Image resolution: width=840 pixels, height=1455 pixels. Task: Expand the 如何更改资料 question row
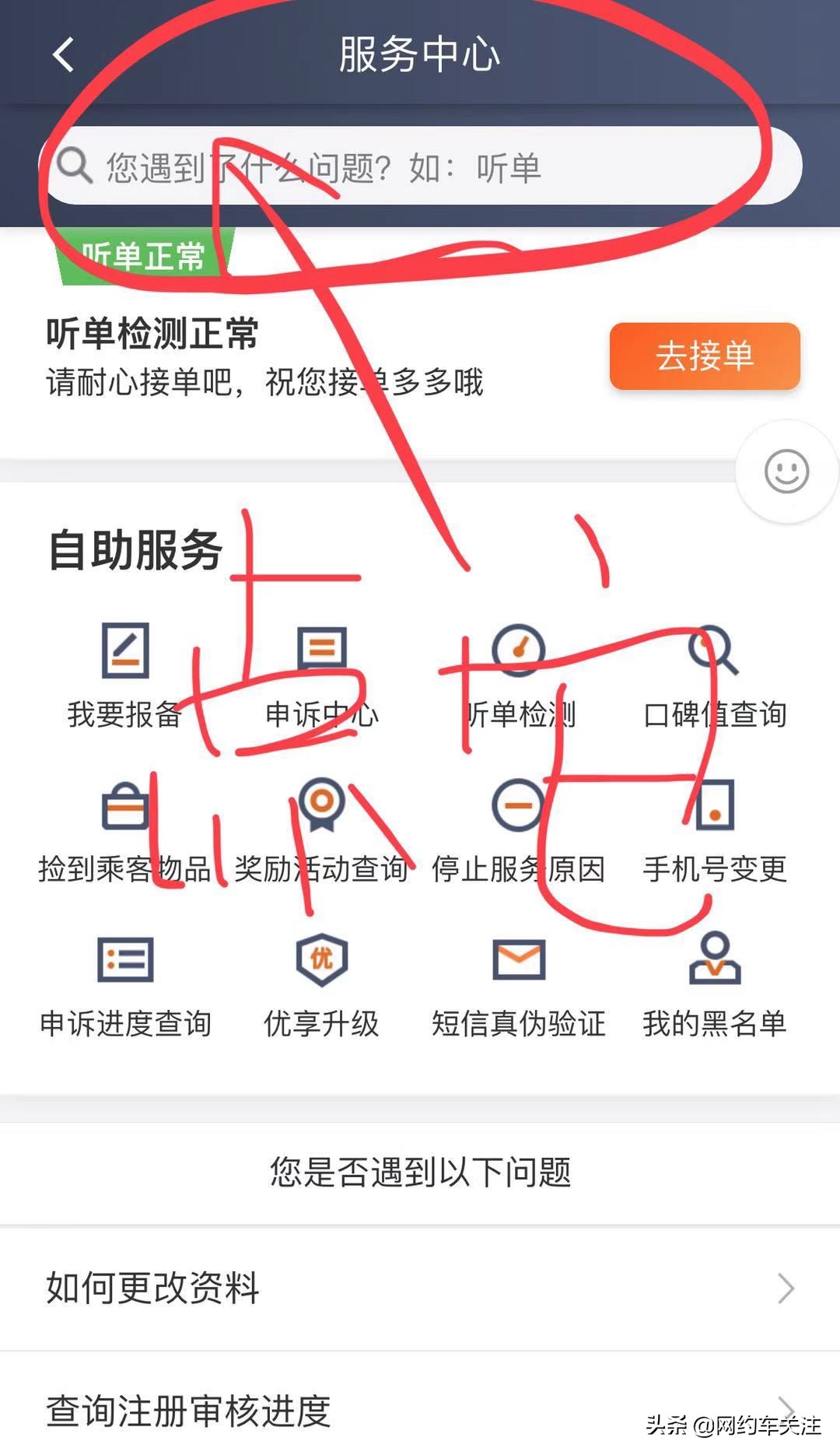[x=420, y=1288]
